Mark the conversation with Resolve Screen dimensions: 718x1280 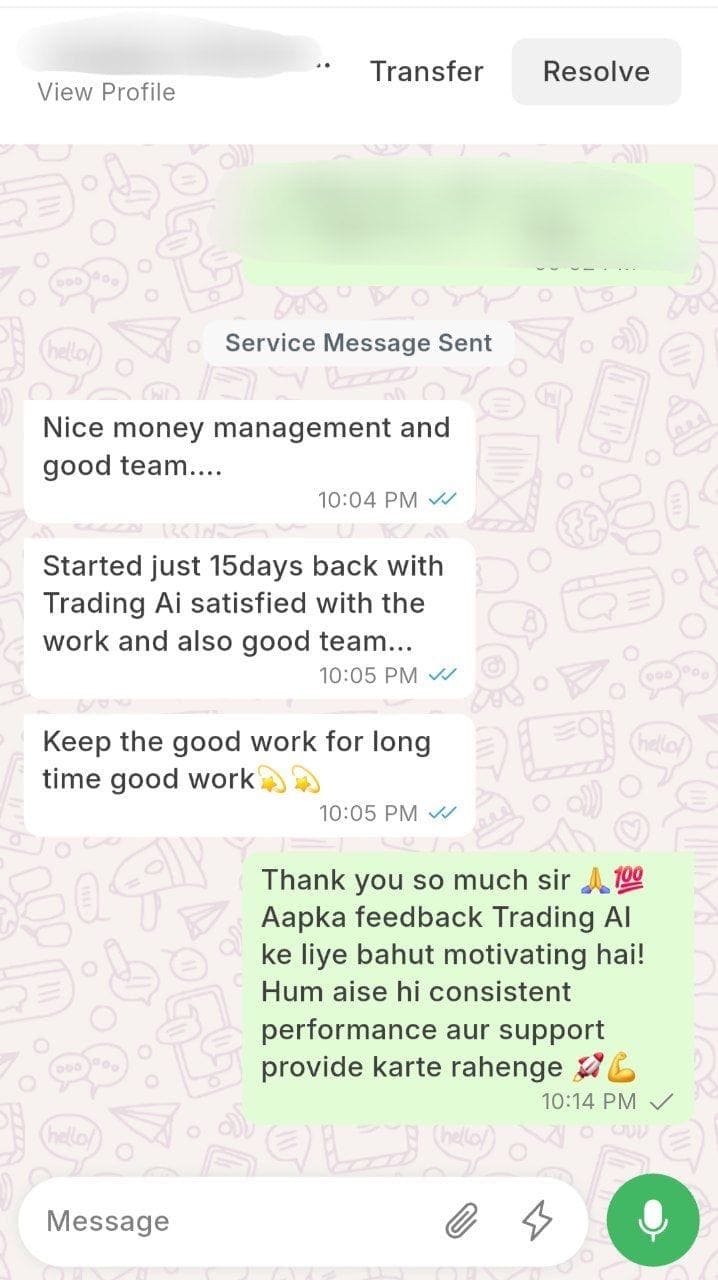596,71
